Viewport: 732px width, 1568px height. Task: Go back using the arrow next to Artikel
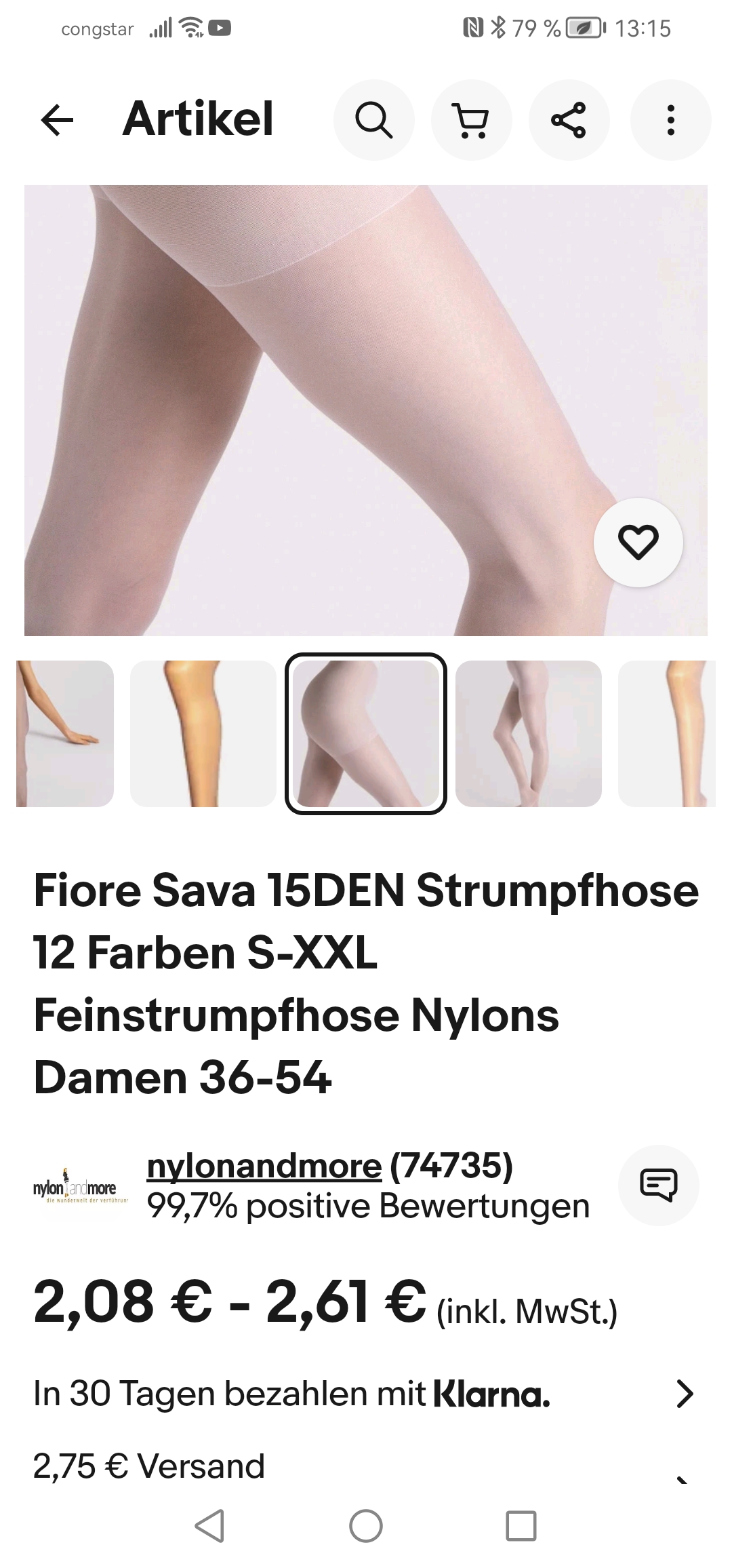57,121
